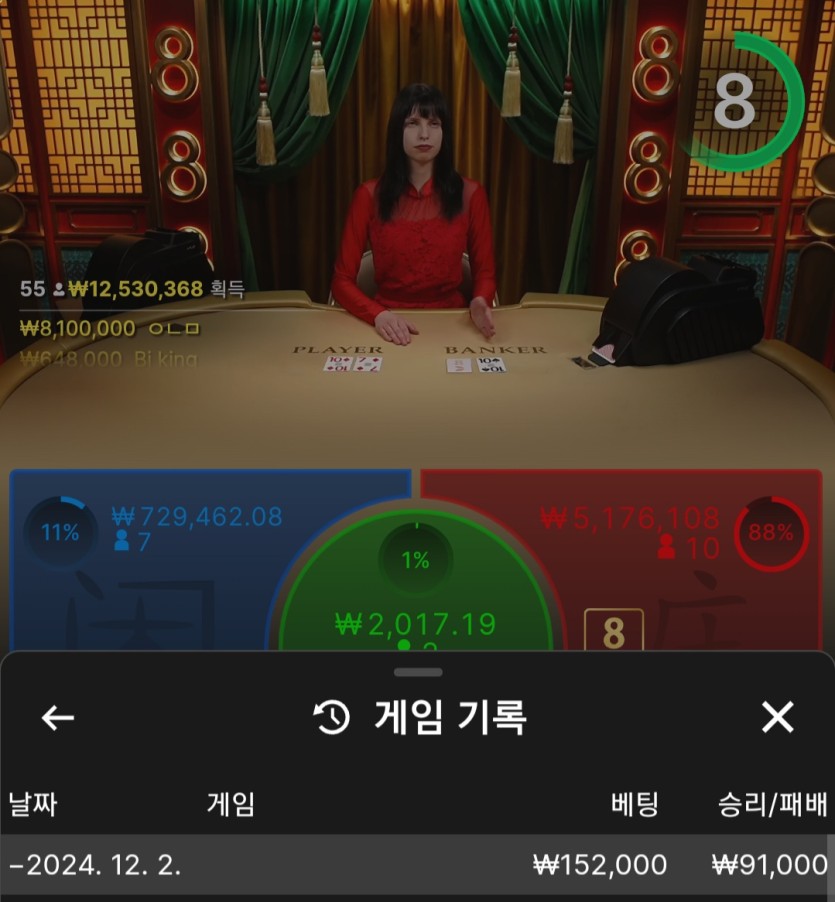Open the 2024. 12. 2. history entry

417,864
